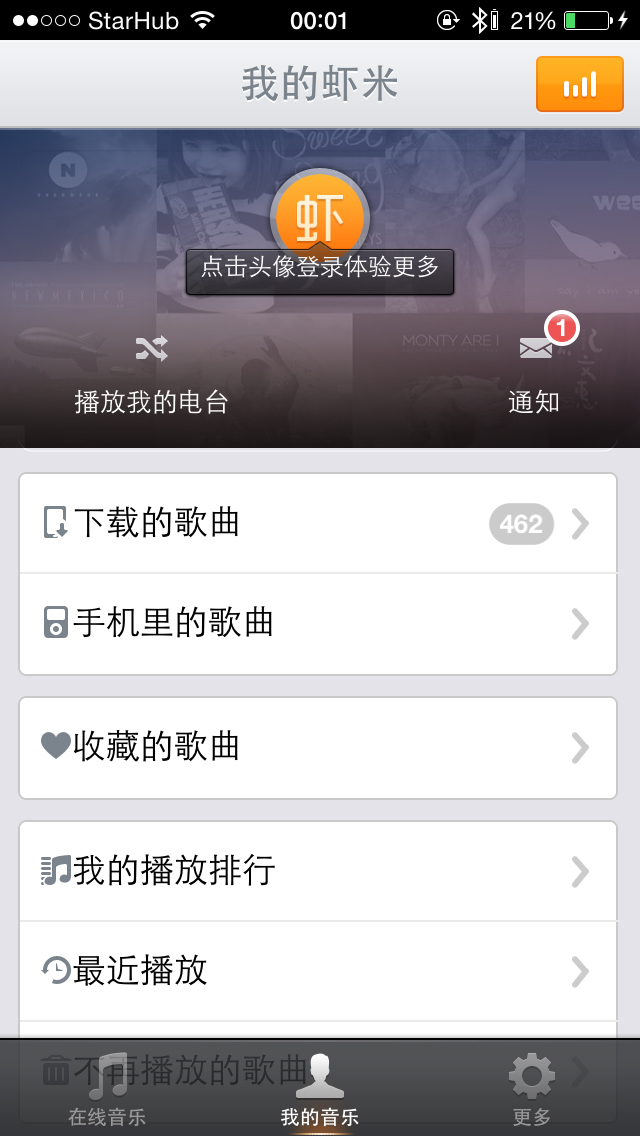Switch to 在线音乐 tab
Screen dimensions: 640x1136
pos(107,1090)
